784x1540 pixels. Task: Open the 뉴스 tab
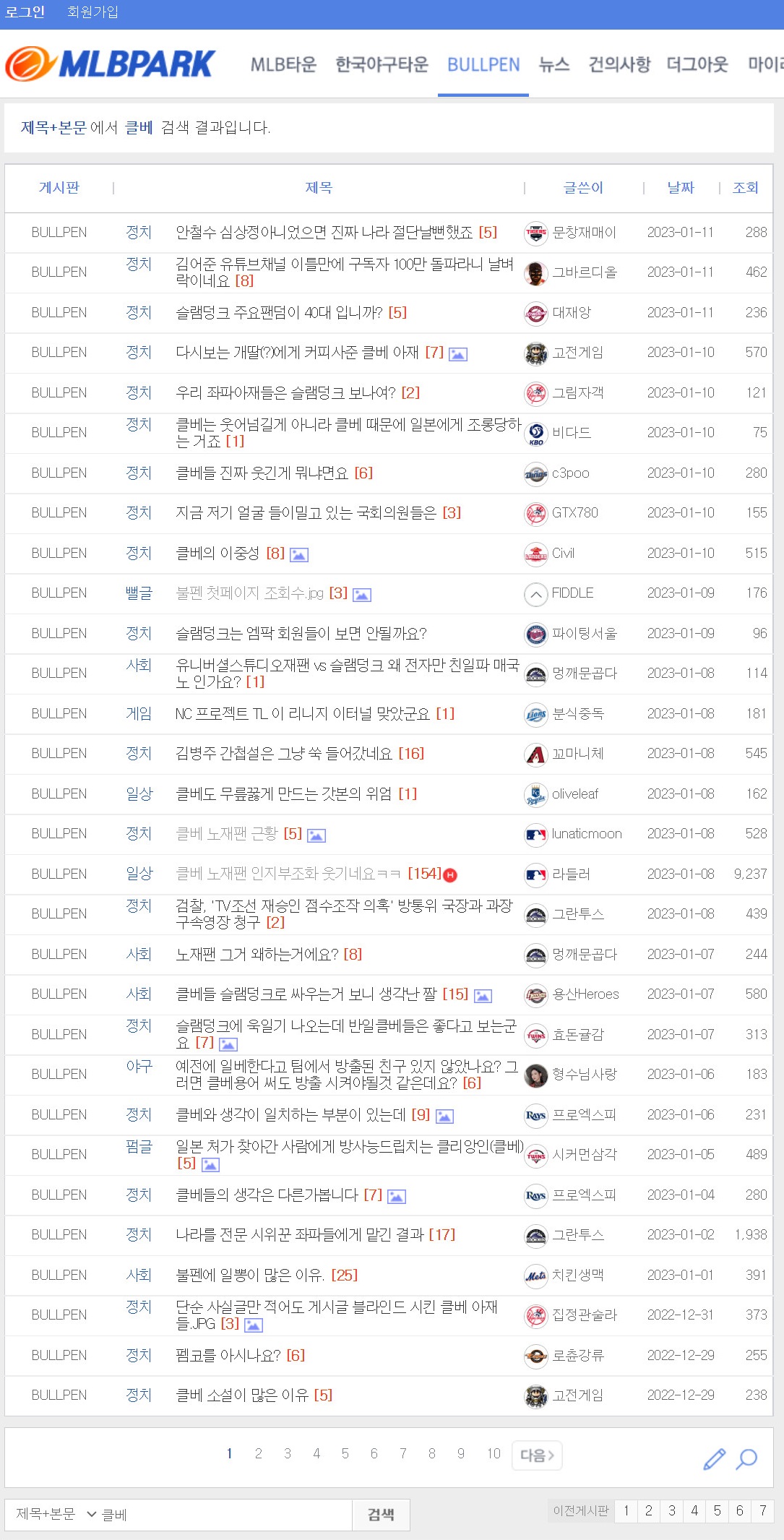click(553, 65)
